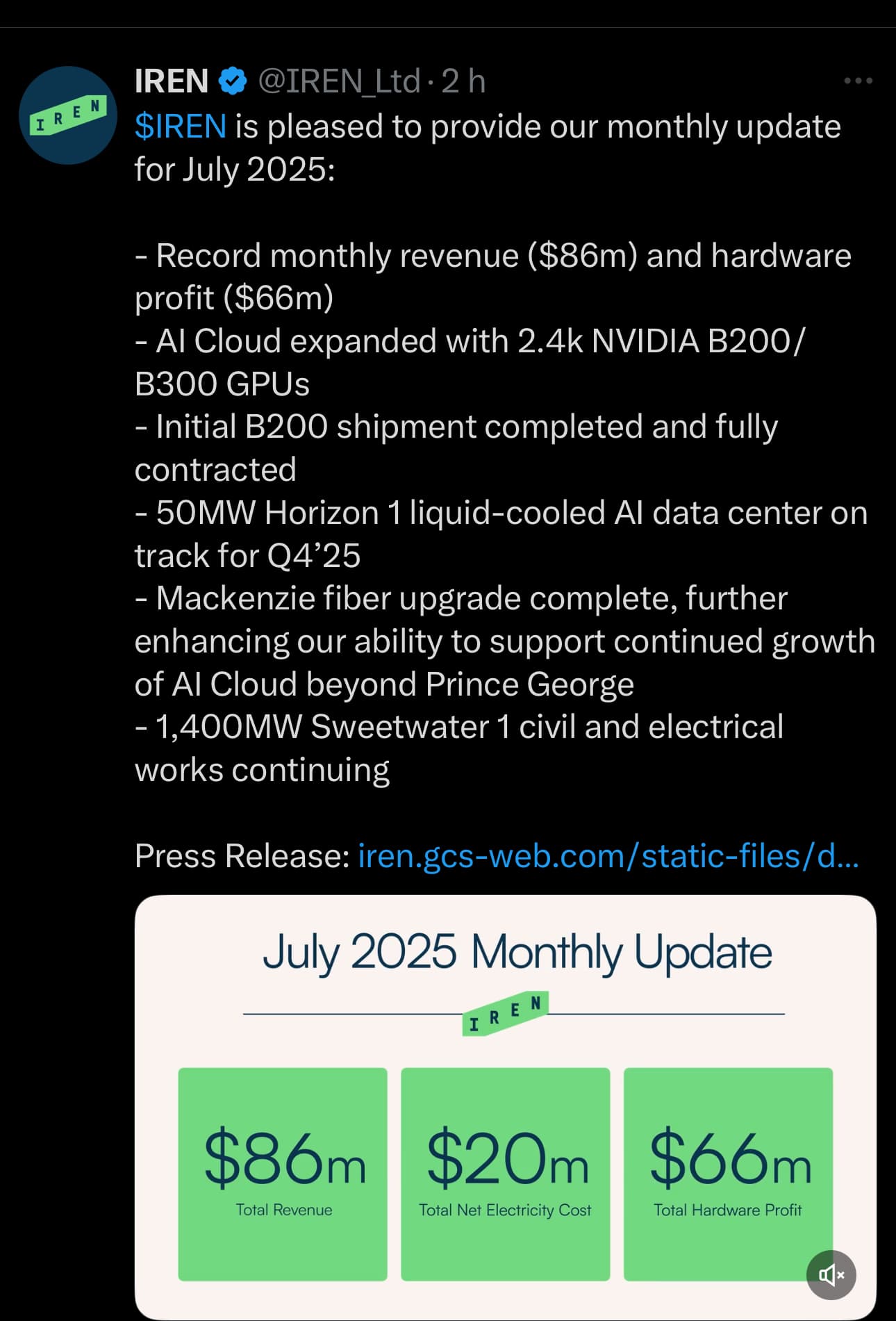The height and width of the screenshot is (1321, 896).
Task: Open the press release link
Action: pyautogui.click(x=608, y=855)
